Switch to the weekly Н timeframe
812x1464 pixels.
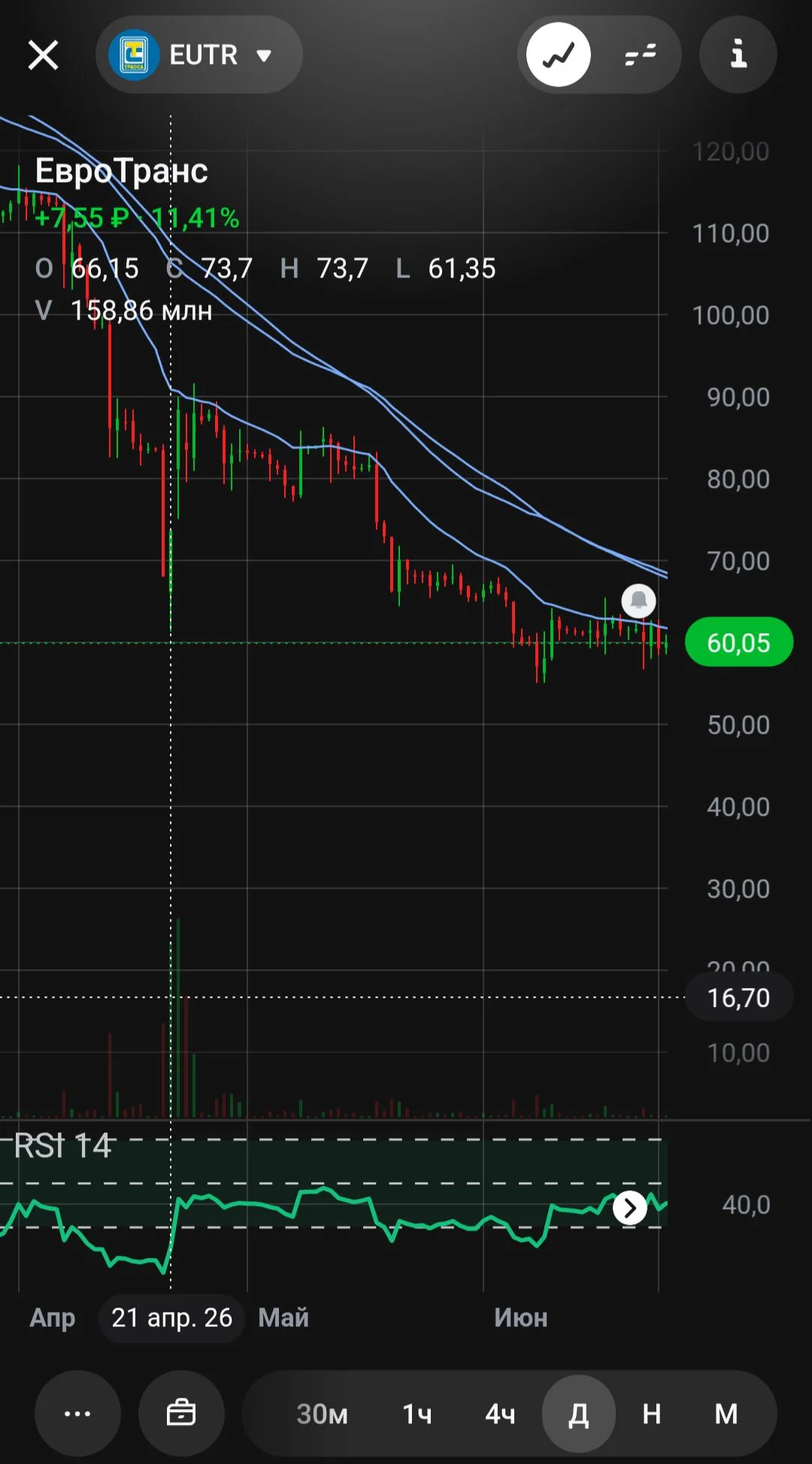click(652, 1414)
